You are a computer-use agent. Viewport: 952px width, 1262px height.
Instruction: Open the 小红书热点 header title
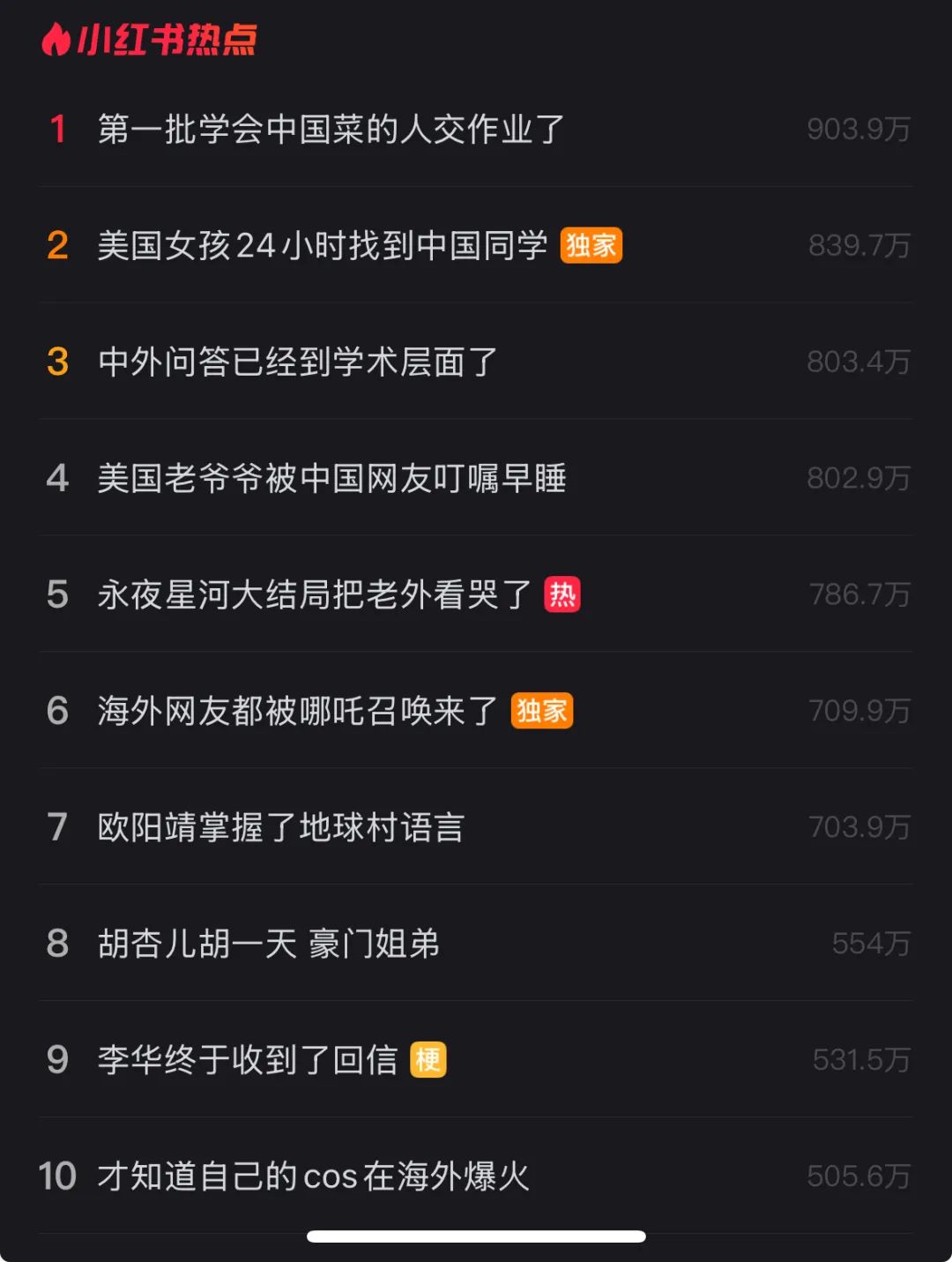167,39
